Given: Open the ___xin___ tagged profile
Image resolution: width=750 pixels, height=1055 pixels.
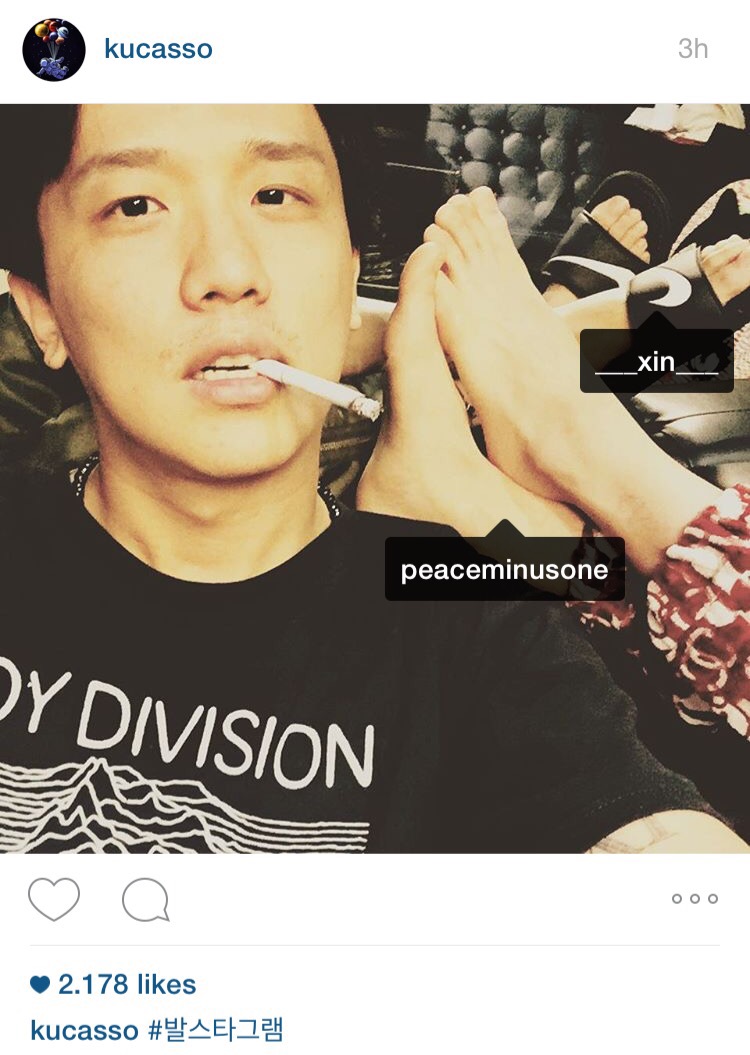Looking at the screenshot, I should (656, 362).
